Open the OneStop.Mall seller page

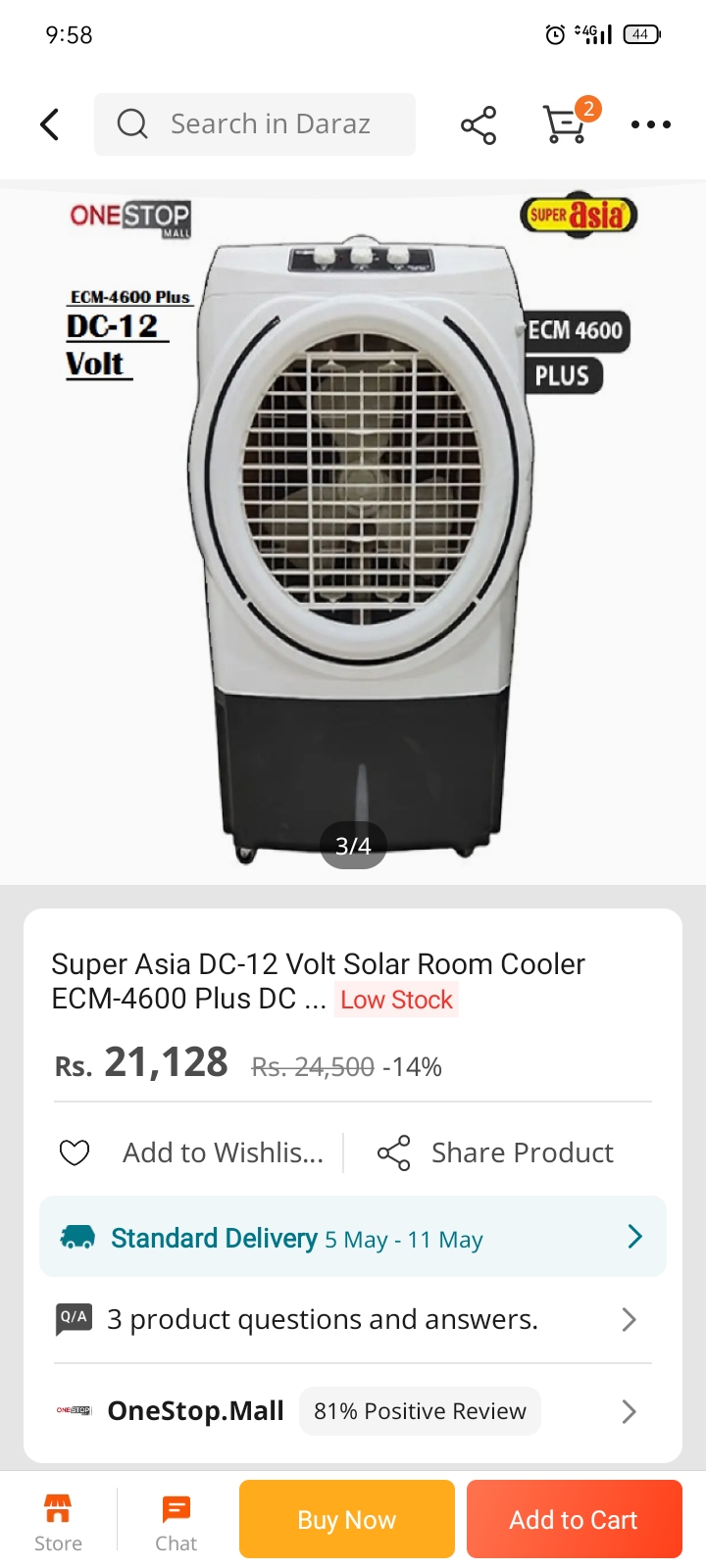(196, 1411)
